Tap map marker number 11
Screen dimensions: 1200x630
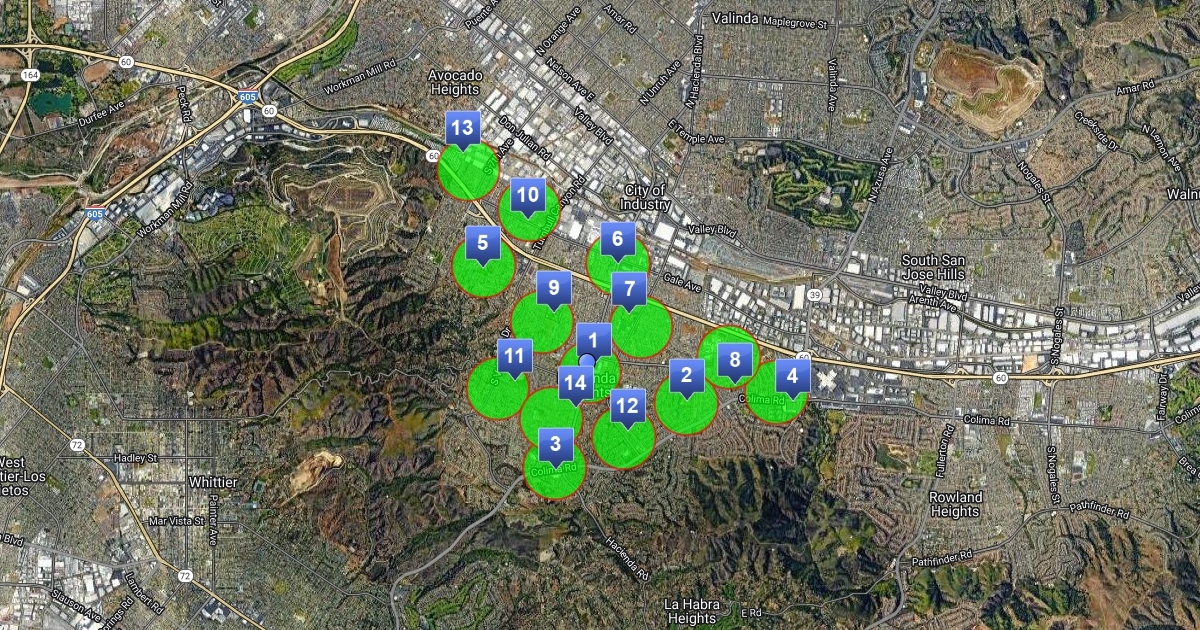click(x=515, y=357)
